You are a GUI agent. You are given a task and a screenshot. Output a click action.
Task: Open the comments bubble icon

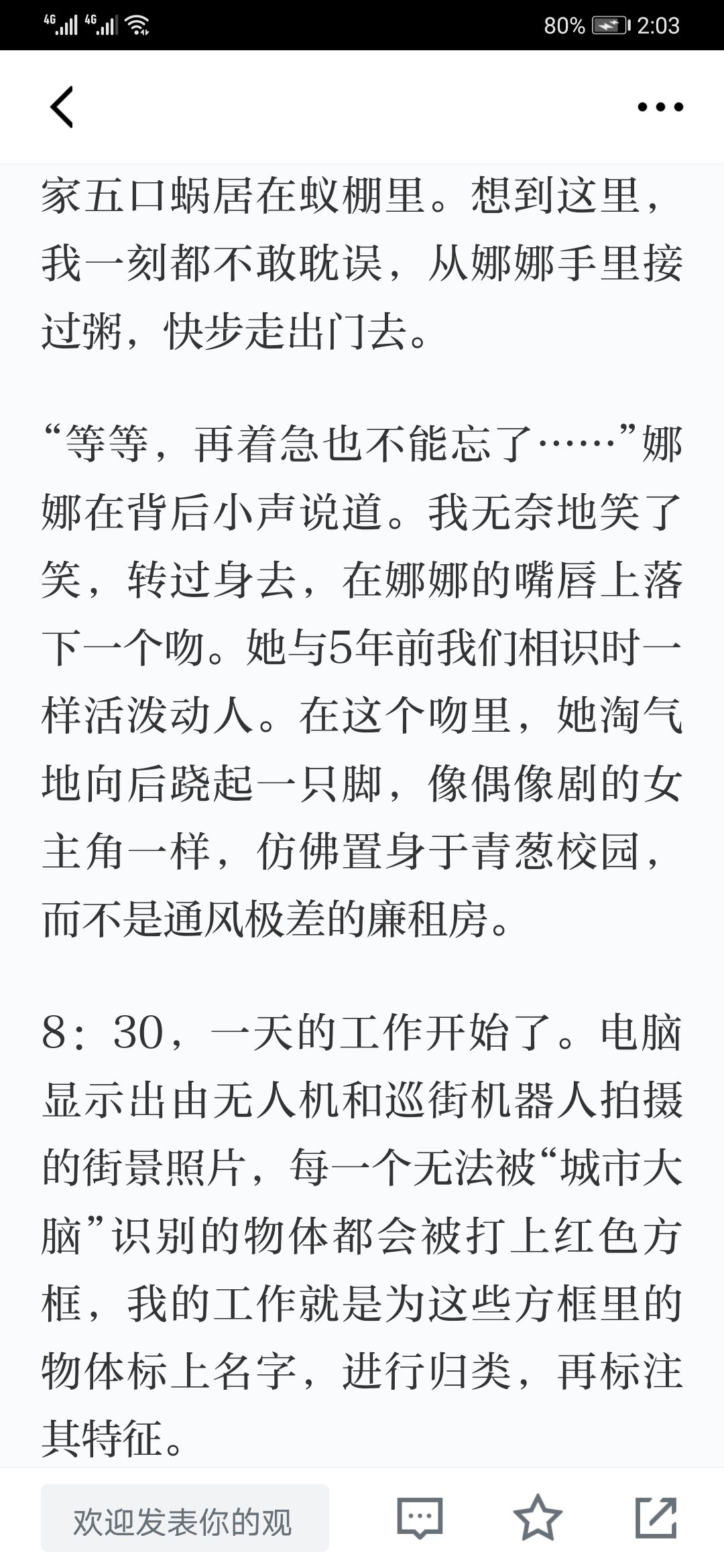420,1518
